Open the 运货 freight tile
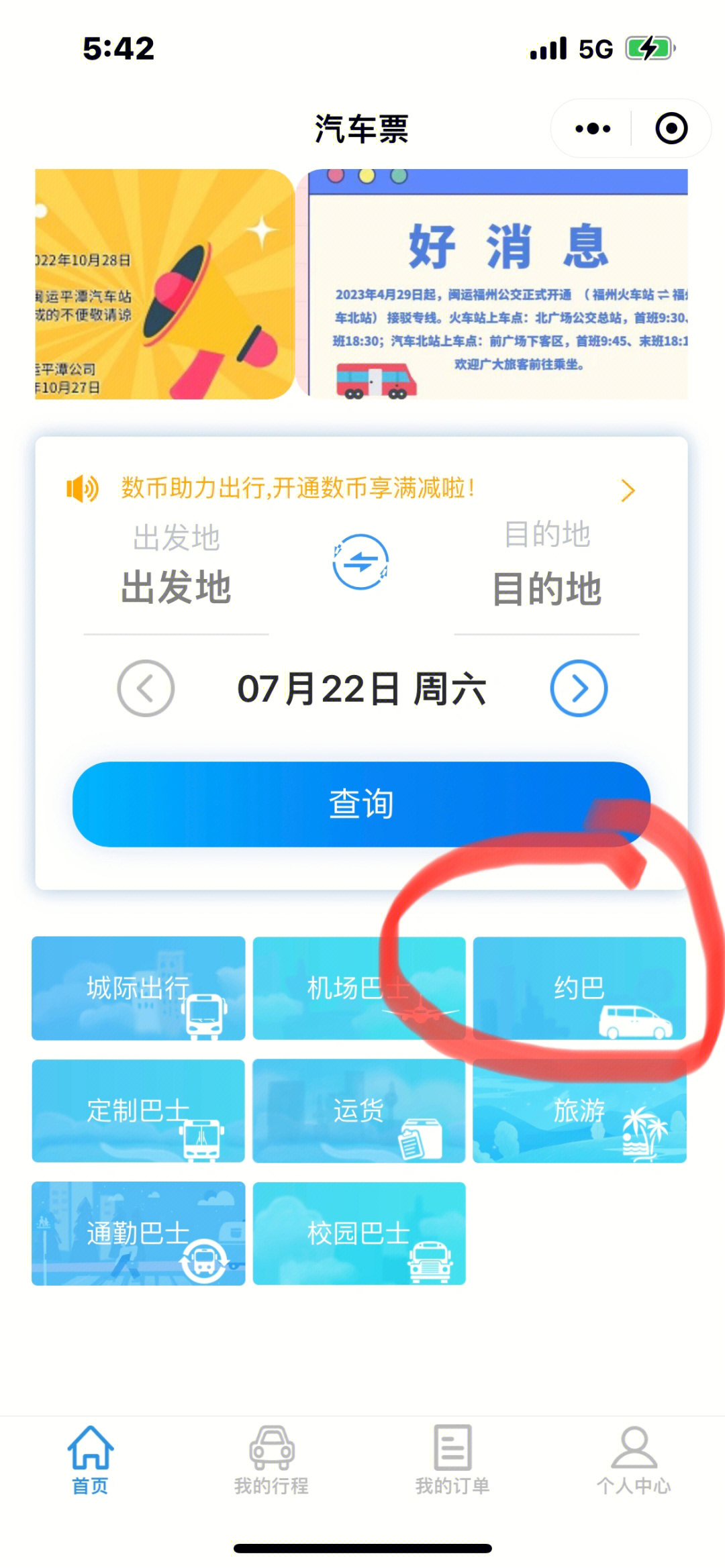The image size is (725, 1568). pos(358,1111)
